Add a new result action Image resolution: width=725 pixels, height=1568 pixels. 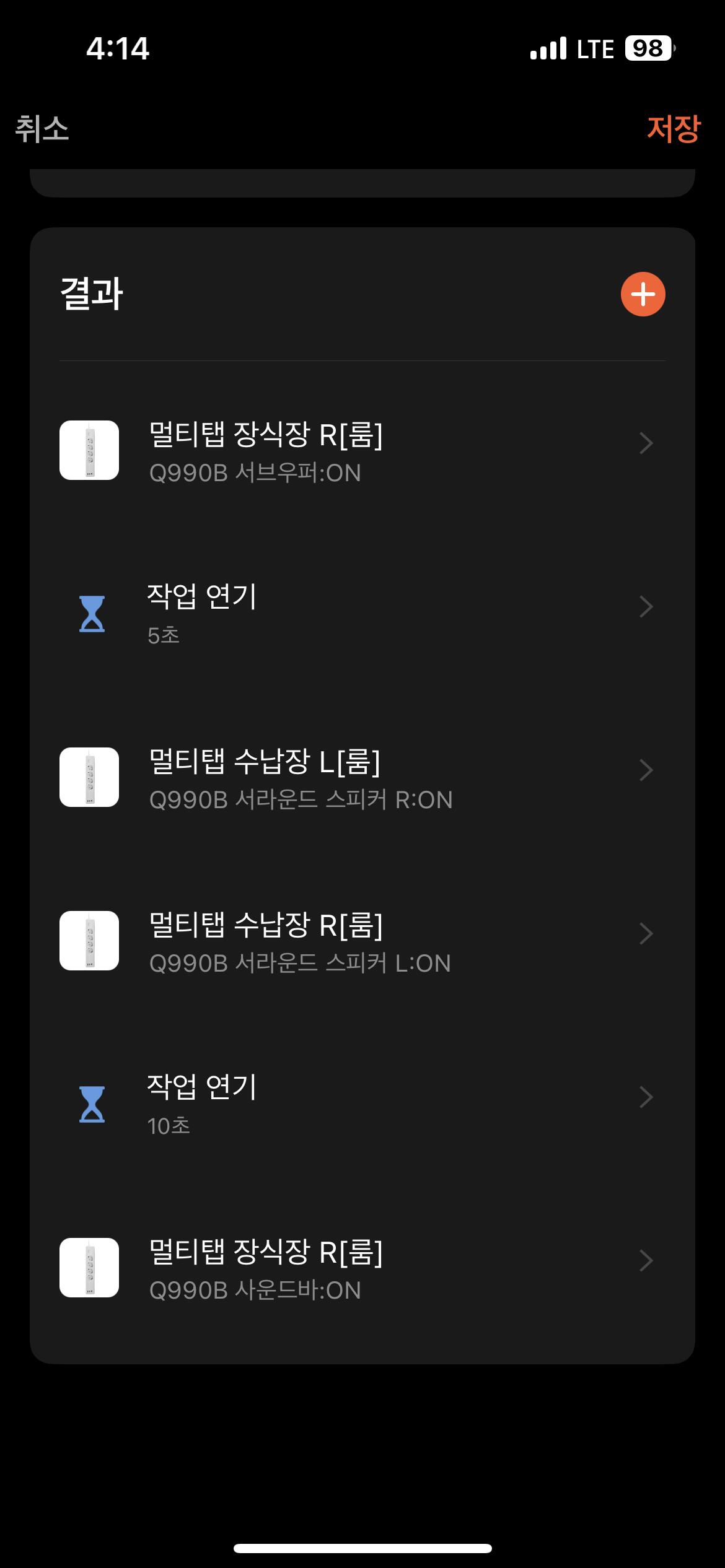(x=643, y=294)
